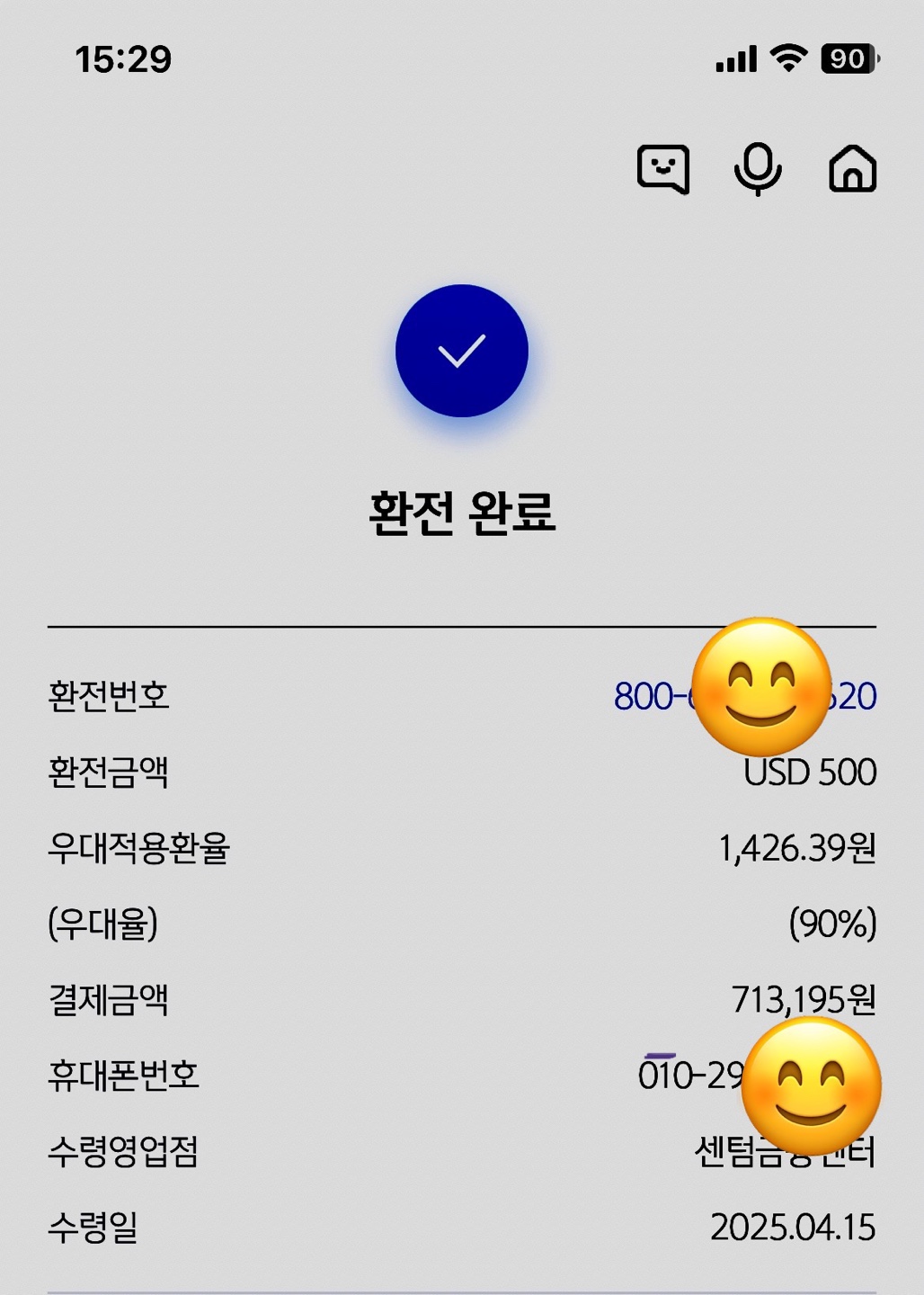Open the chatbot assistant icon

pos(663,168)
